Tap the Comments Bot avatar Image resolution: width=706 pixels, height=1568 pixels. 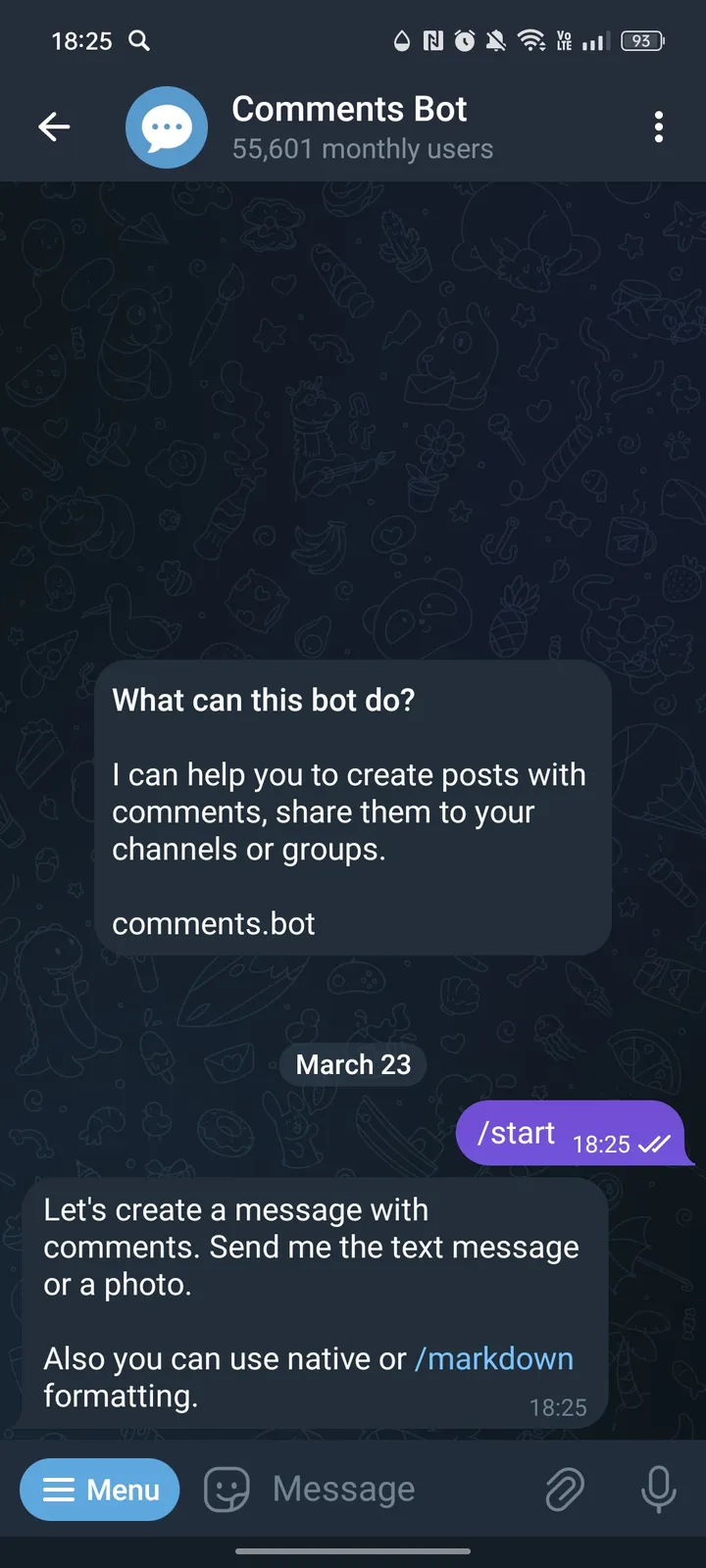point(167,126)
